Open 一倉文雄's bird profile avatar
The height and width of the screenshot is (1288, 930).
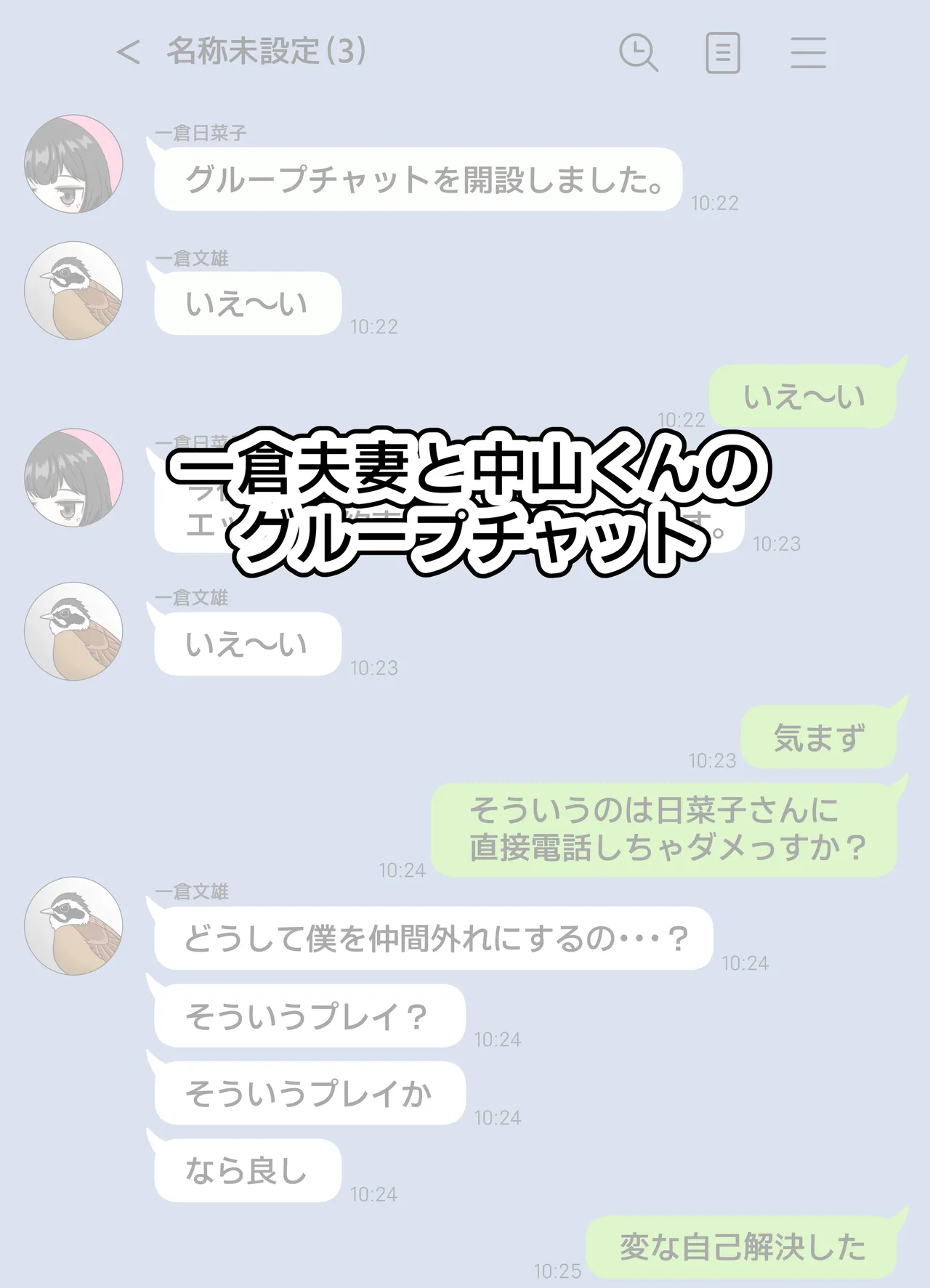[73, 291]
